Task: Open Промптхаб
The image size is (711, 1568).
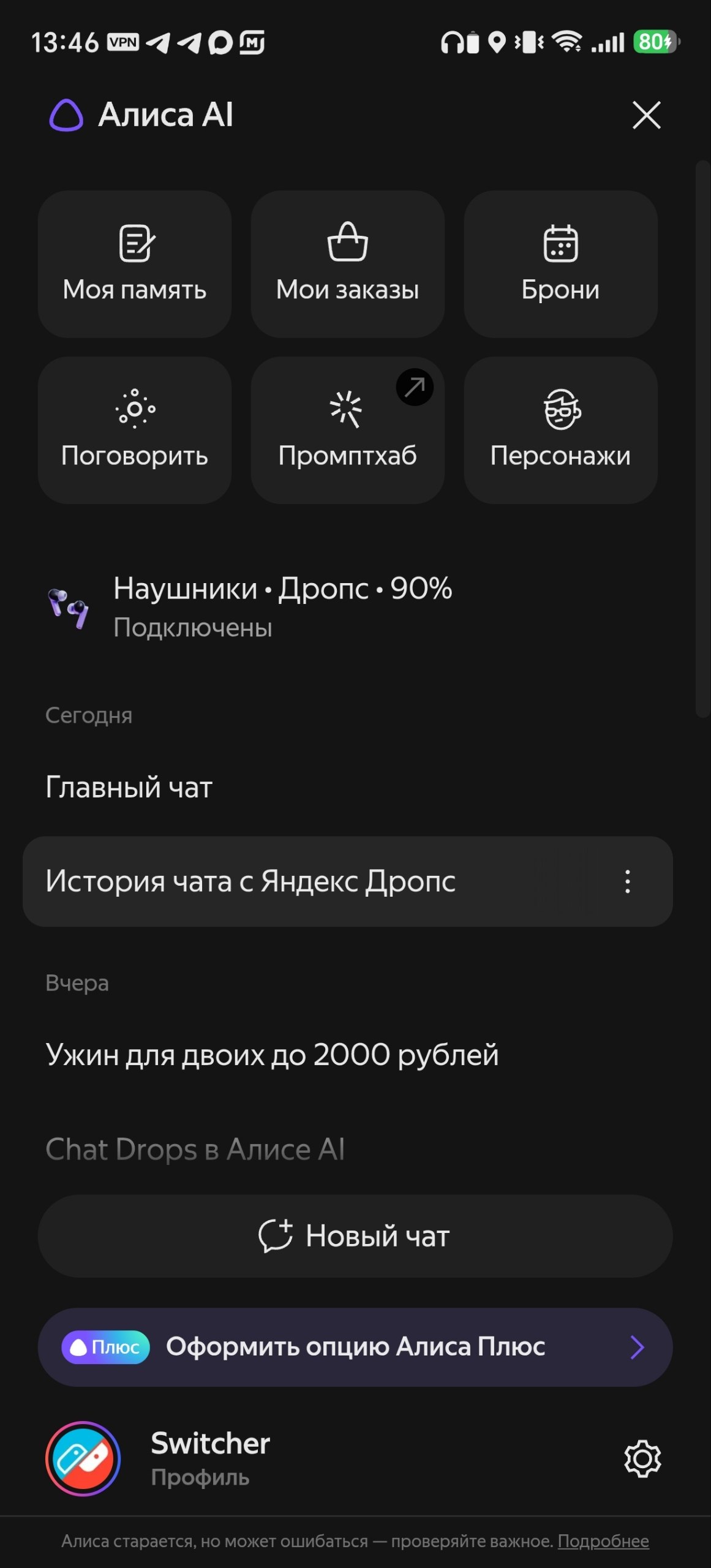Action: coord(347,431)
